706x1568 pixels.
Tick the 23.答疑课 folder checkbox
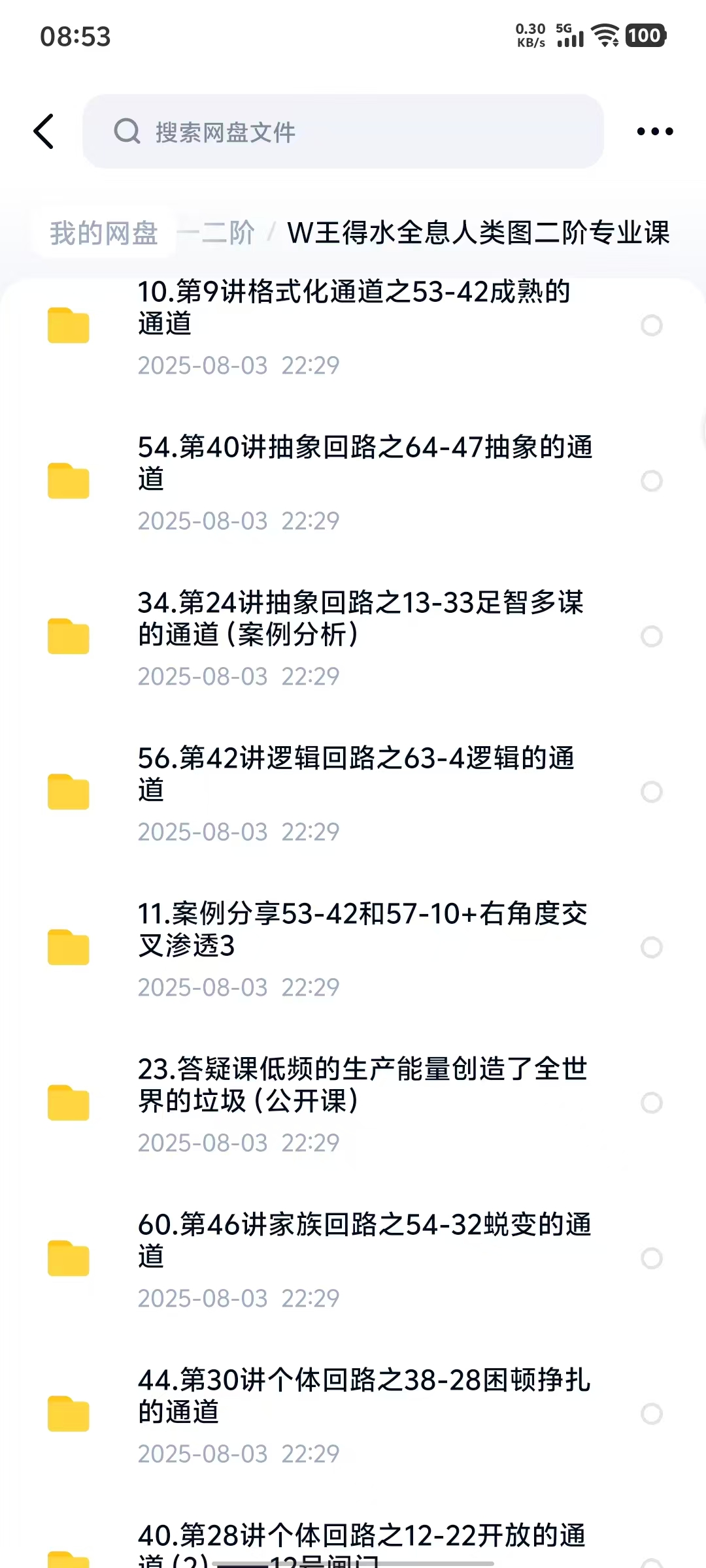coord(652,1103)
